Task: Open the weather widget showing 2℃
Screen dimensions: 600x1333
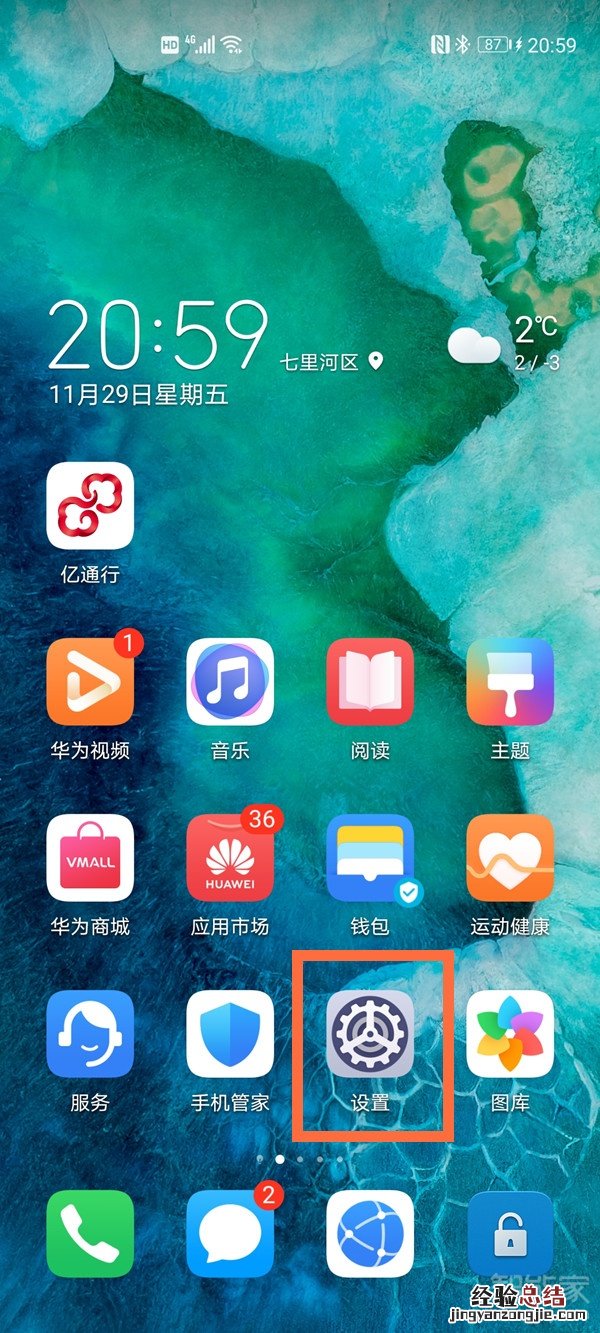Action: point(505,343)
